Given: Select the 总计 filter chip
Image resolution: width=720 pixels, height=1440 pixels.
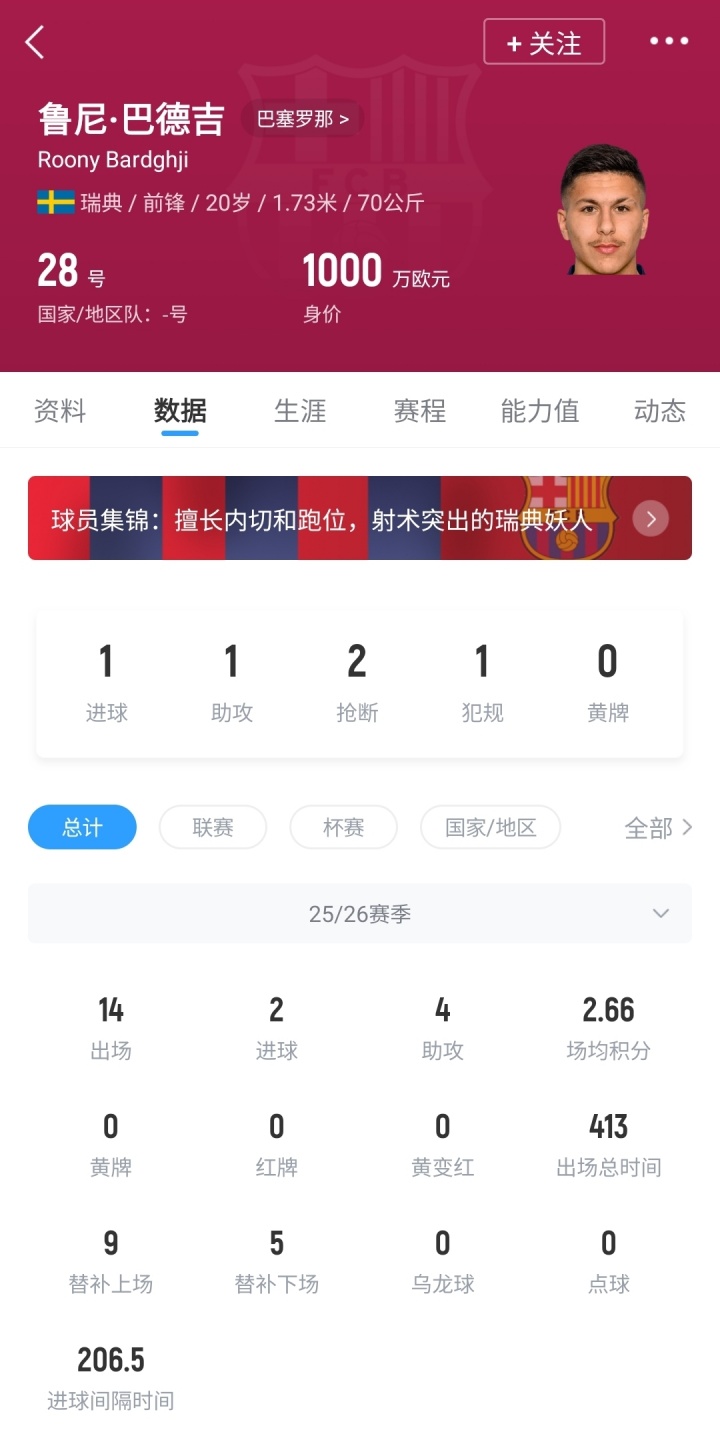Looking at the screenshot, I should click(82, 827).
